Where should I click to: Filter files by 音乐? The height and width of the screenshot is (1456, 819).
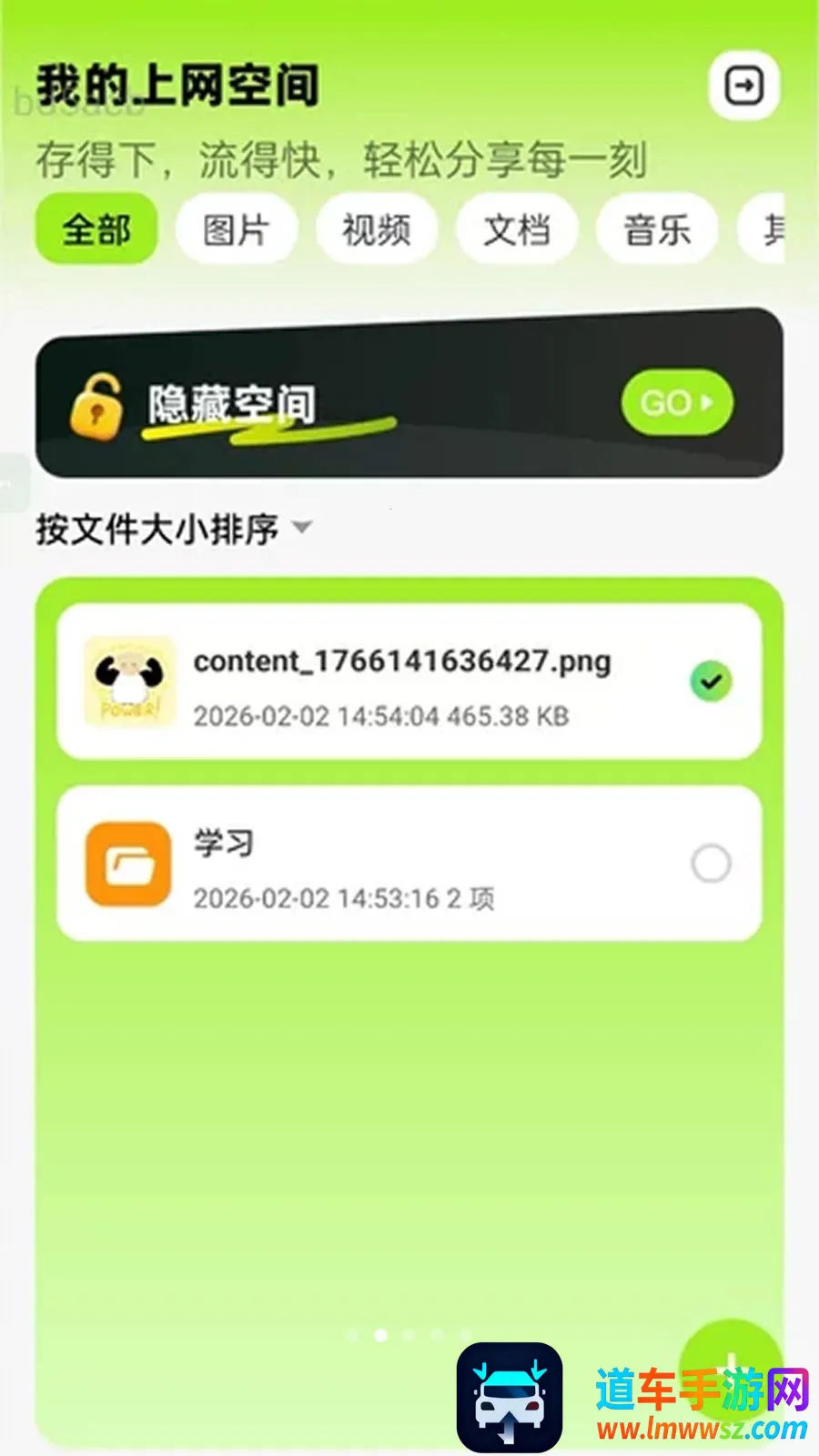click(657, 228)
